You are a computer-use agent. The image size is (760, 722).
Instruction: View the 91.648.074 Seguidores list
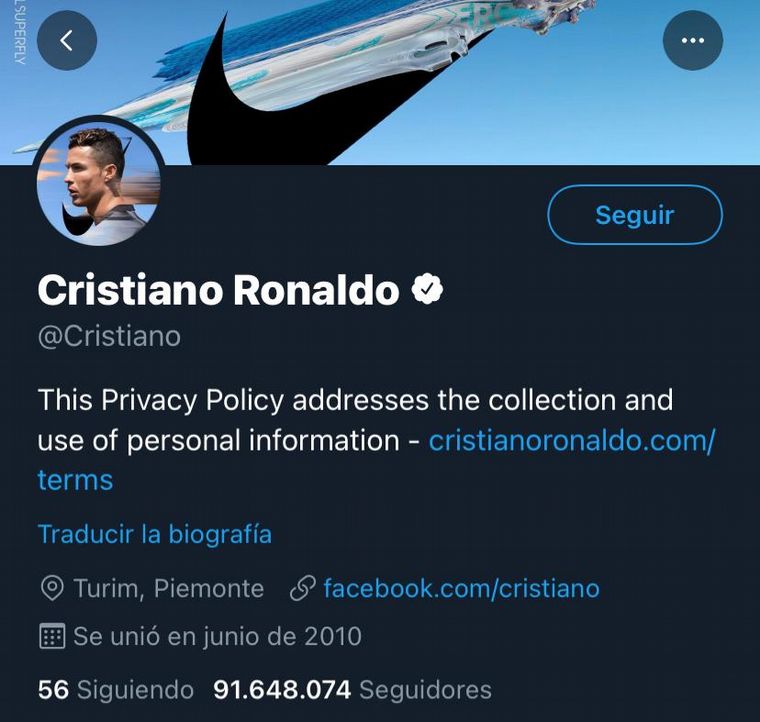pyautogui.click(x=352, y=690)
